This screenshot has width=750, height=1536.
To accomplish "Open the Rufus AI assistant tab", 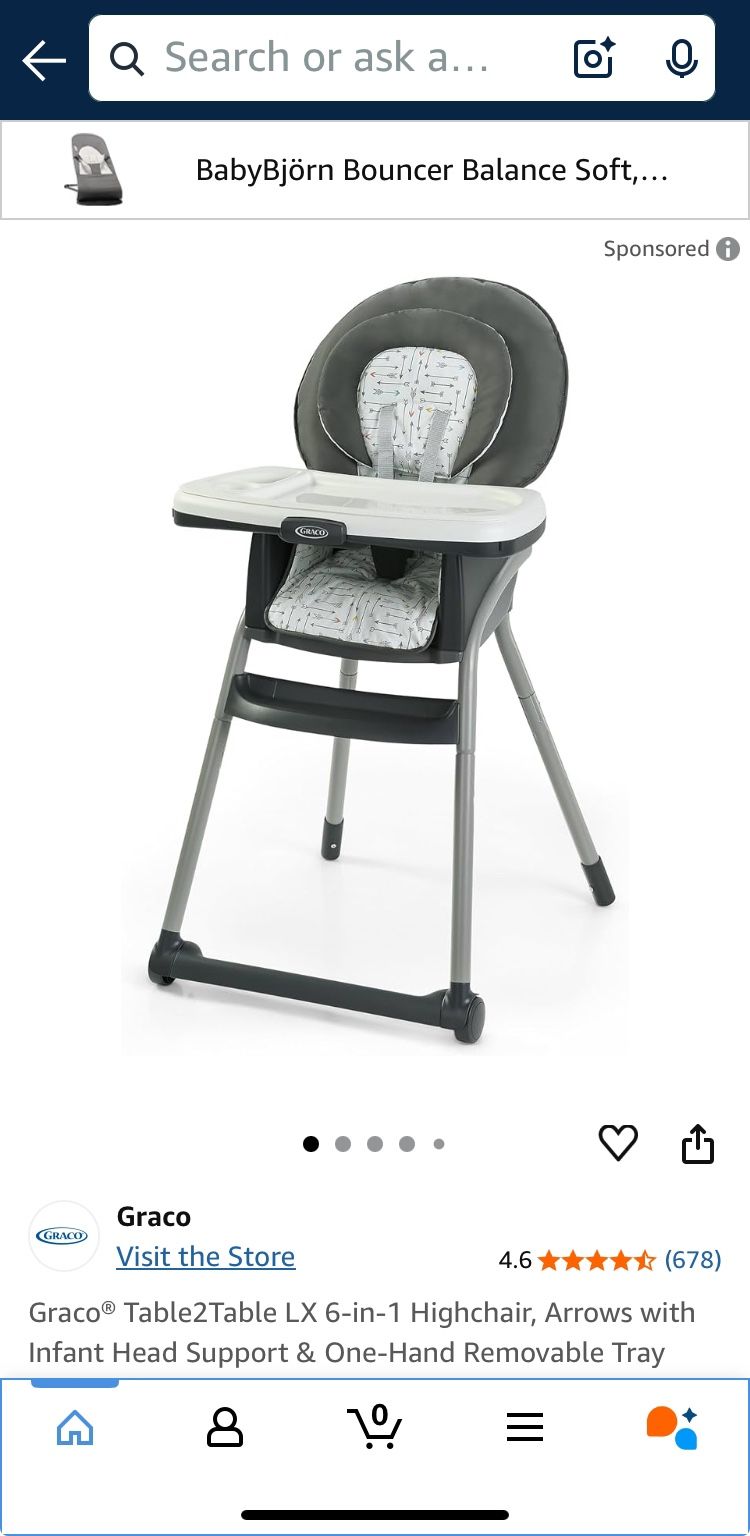I will (672, 1428).
